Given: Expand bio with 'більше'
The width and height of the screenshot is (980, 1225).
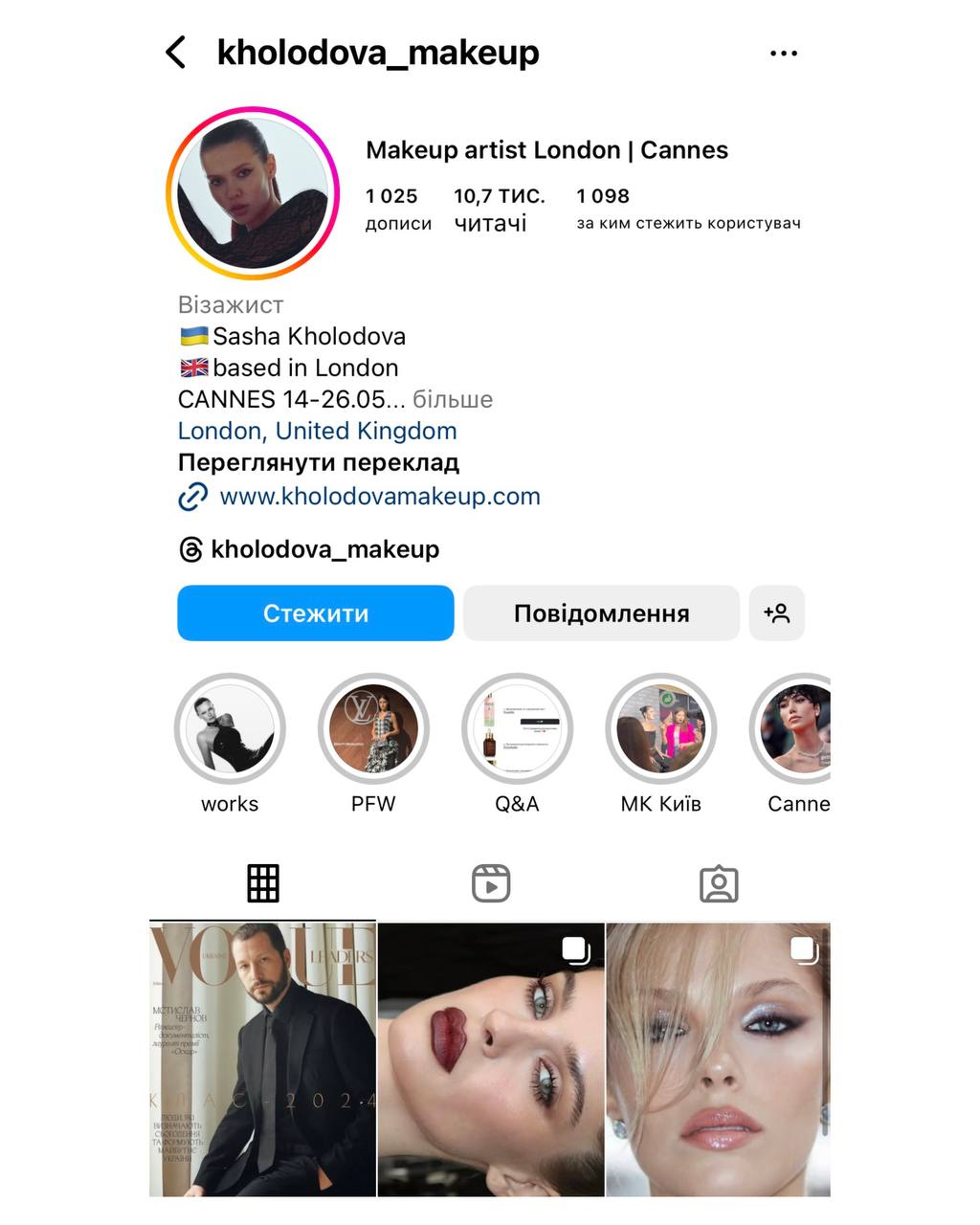Looking at the screenshot, I should (453, 399).
